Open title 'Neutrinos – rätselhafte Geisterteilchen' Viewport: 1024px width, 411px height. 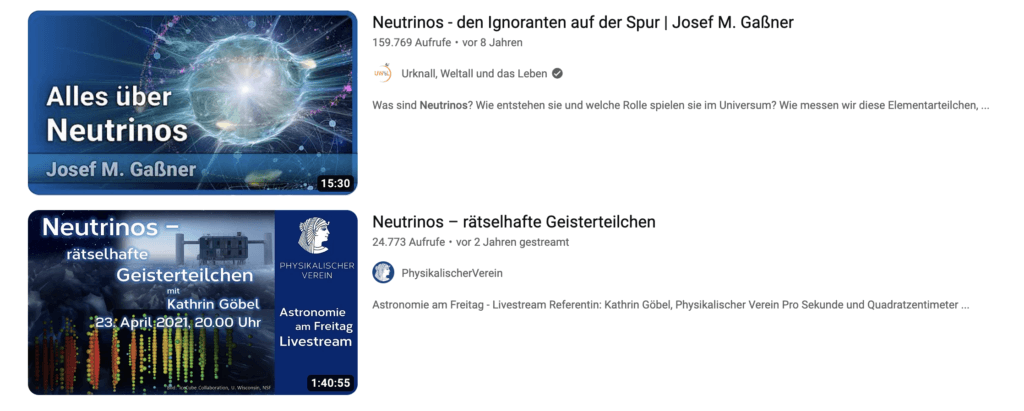[x=513, y=222]
